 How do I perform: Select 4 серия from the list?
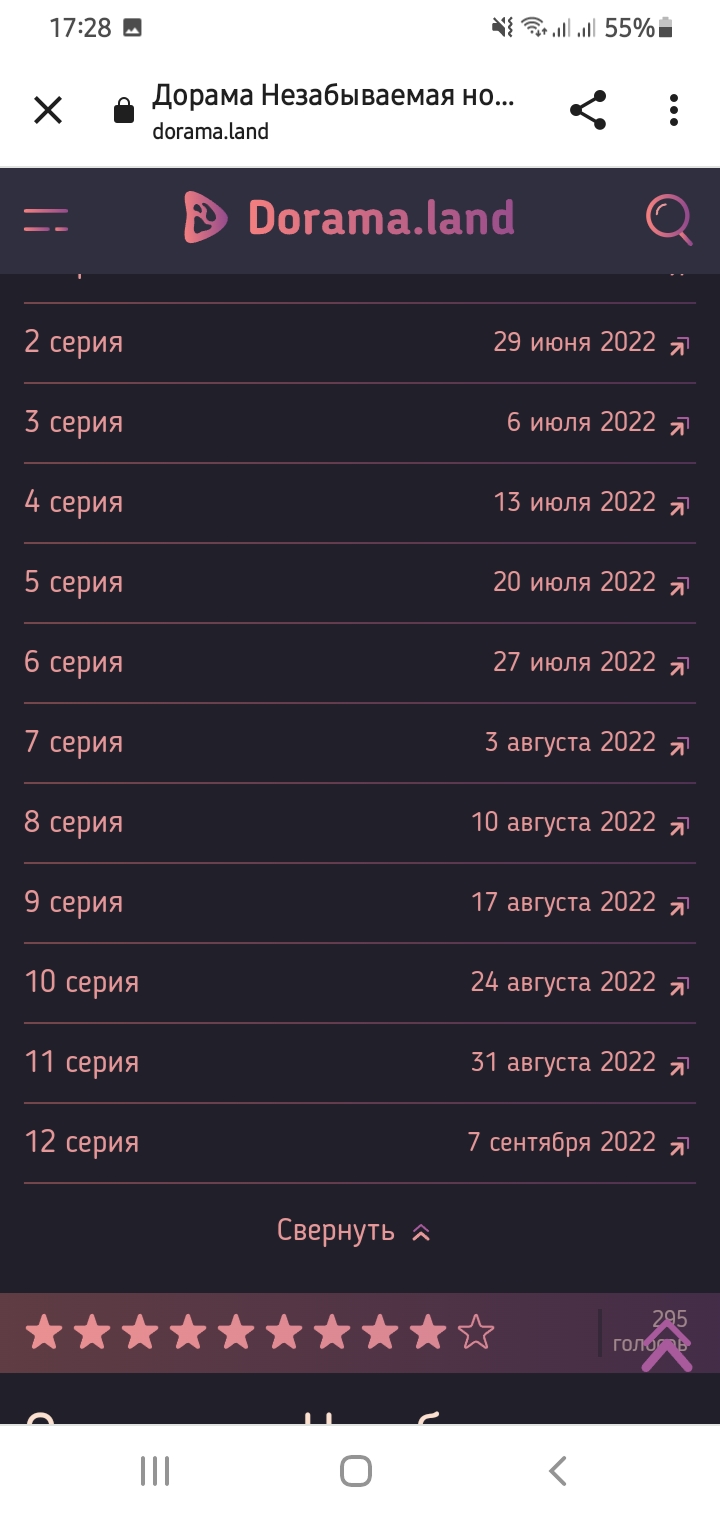tap(358, 503)
